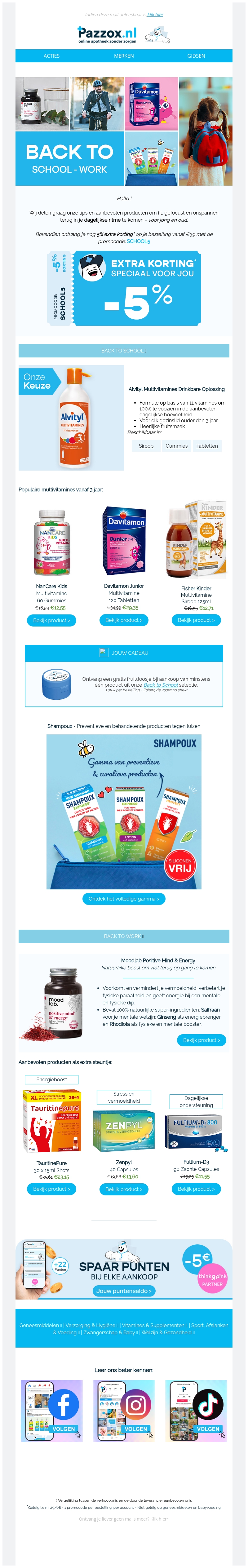The image size is (248, 1568).
Task: View the Davitamon Junior product
Action: (124, 620)
